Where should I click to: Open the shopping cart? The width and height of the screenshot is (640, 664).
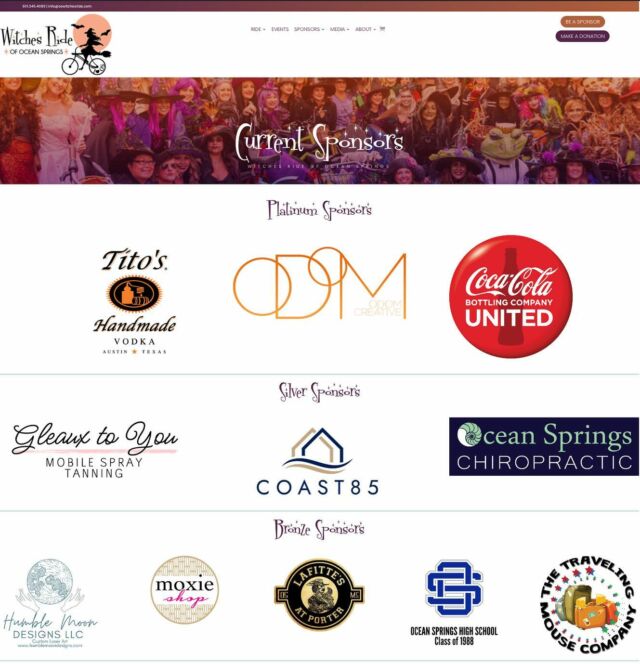click(x=382, y=29)
